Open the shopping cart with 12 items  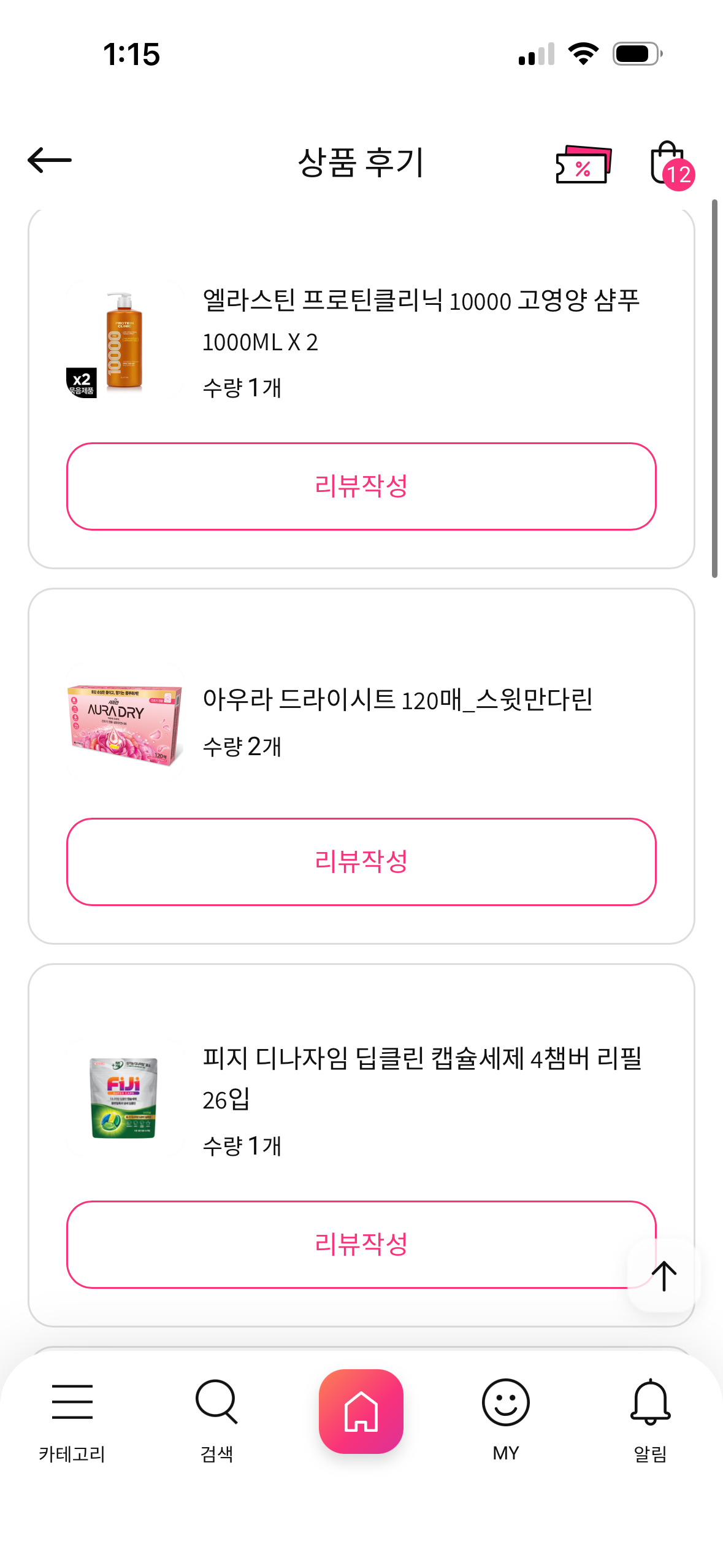(669, 164)
